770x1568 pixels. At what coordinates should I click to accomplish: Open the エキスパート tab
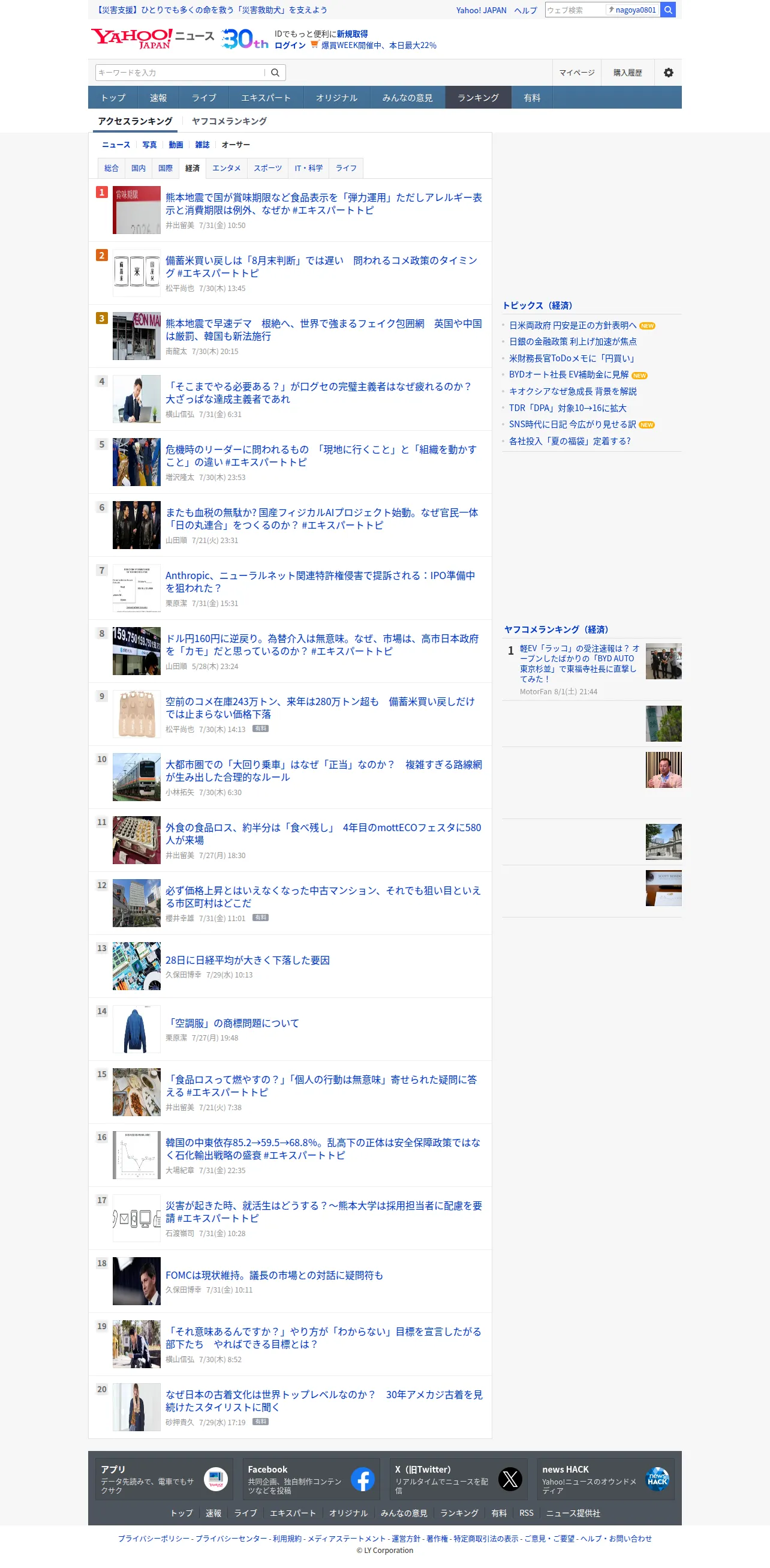266,97
